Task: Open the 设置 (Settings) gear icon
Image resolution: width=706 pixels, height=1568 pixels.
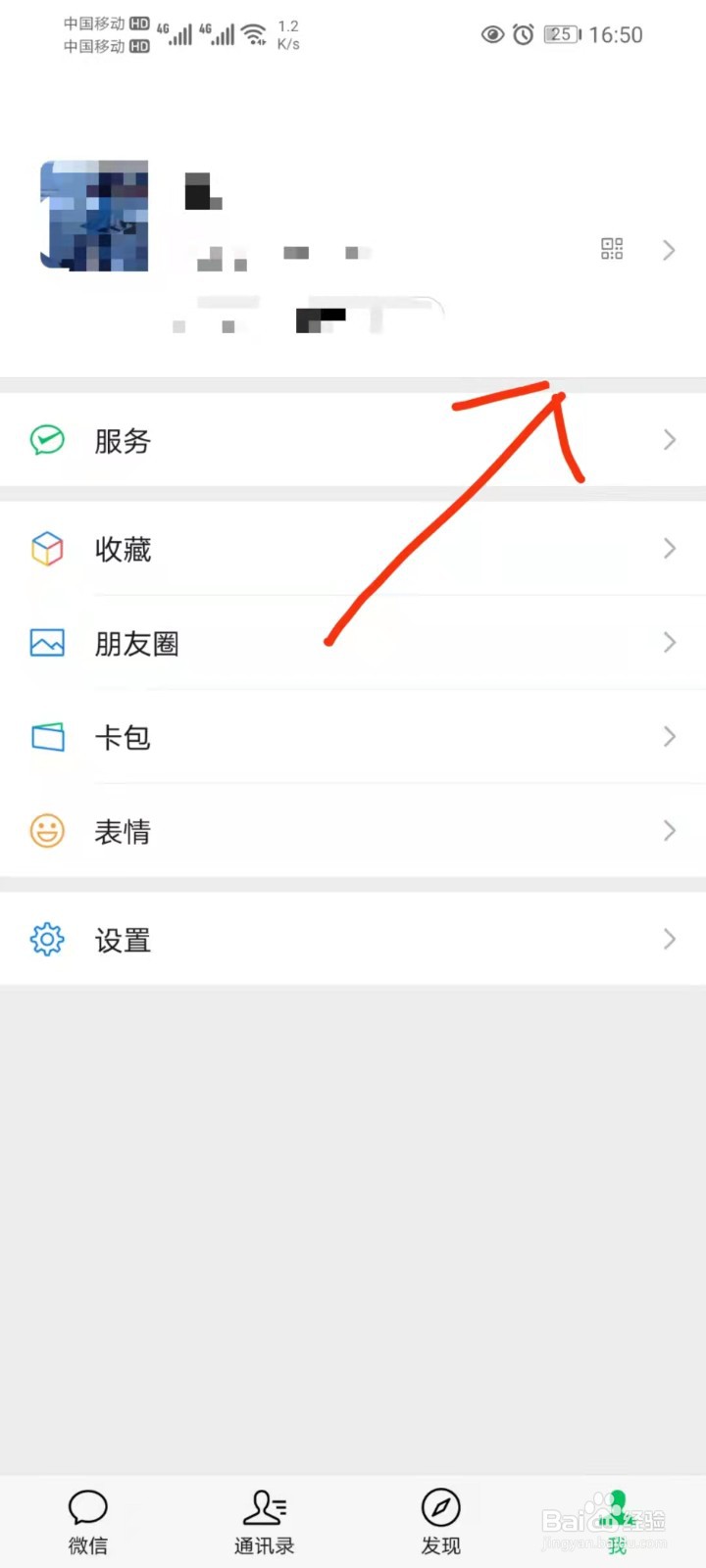Action: (47, 939)
